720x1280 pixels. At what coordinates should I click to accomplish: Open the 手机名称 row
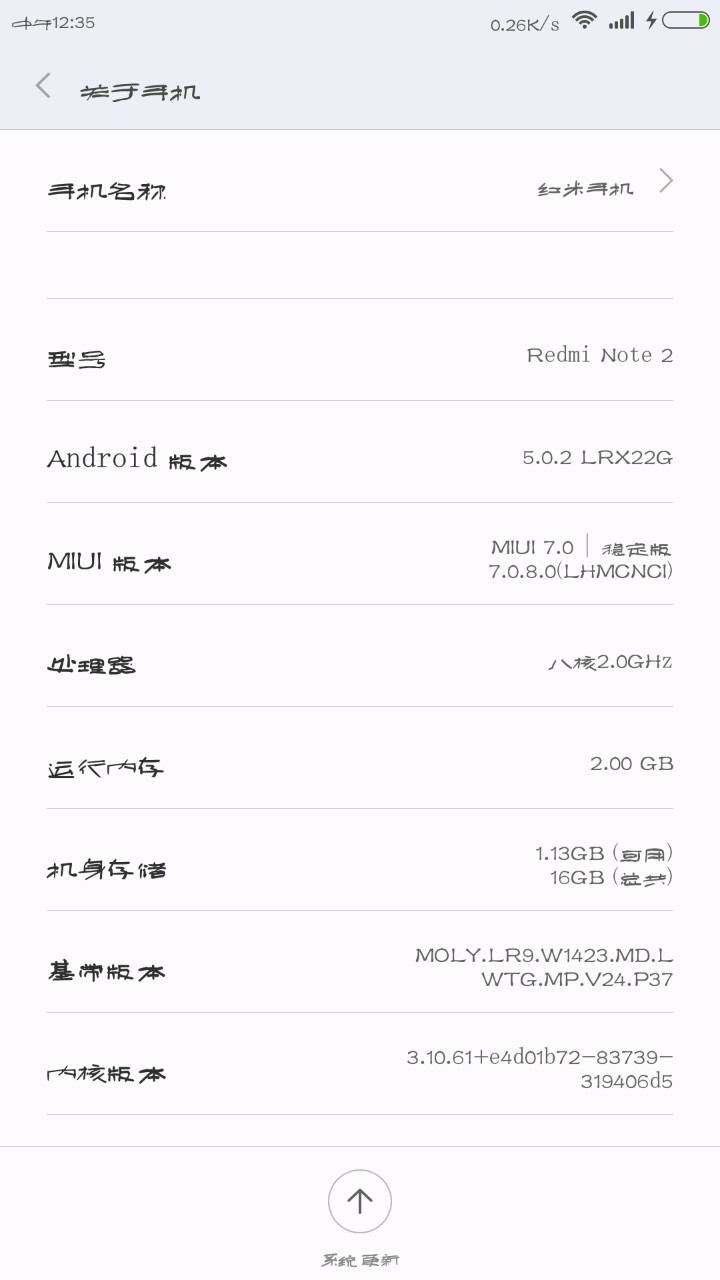(359, 186)
